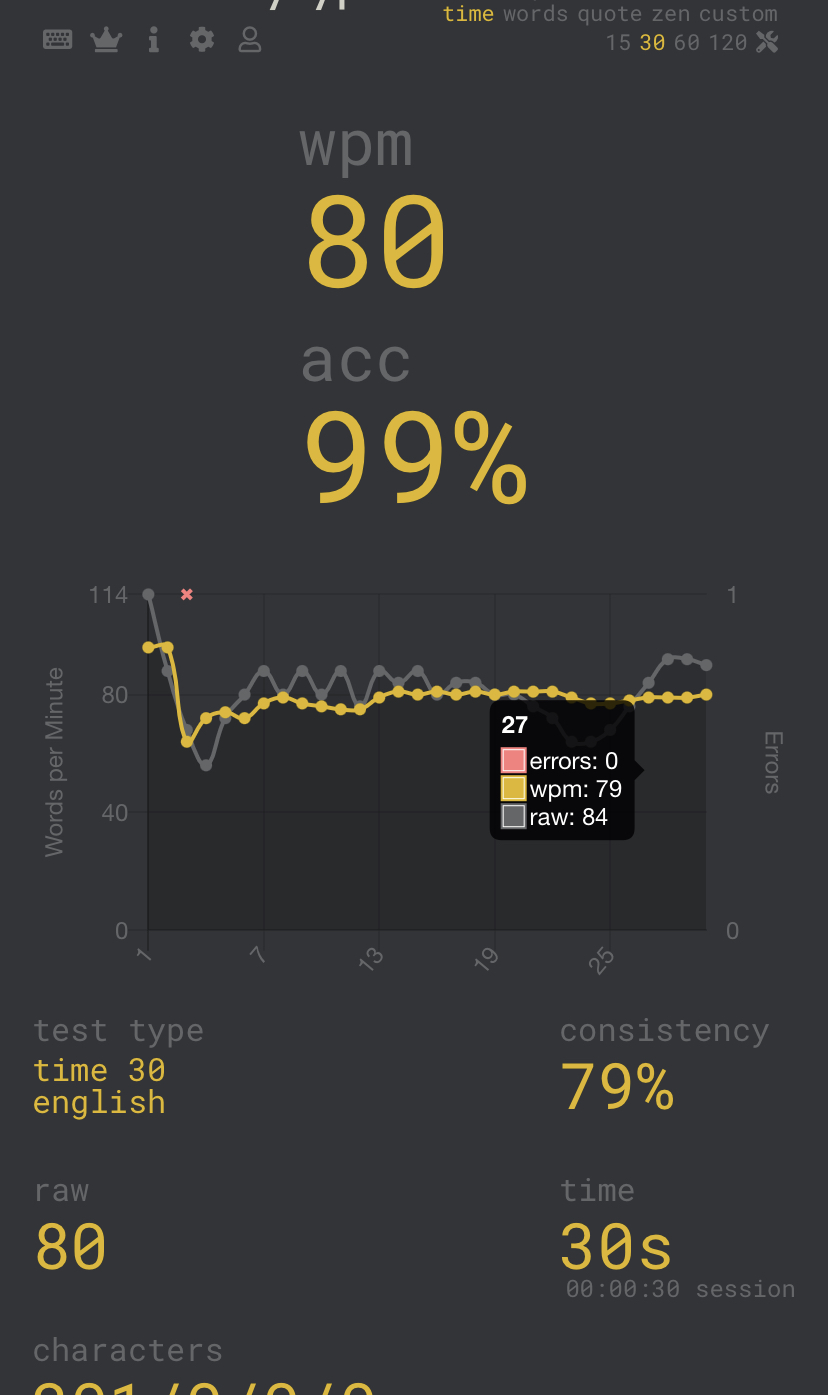This screenshot has width=828, height=1395.
Task: Set test duration to 30 seconds
Action: 652,43
